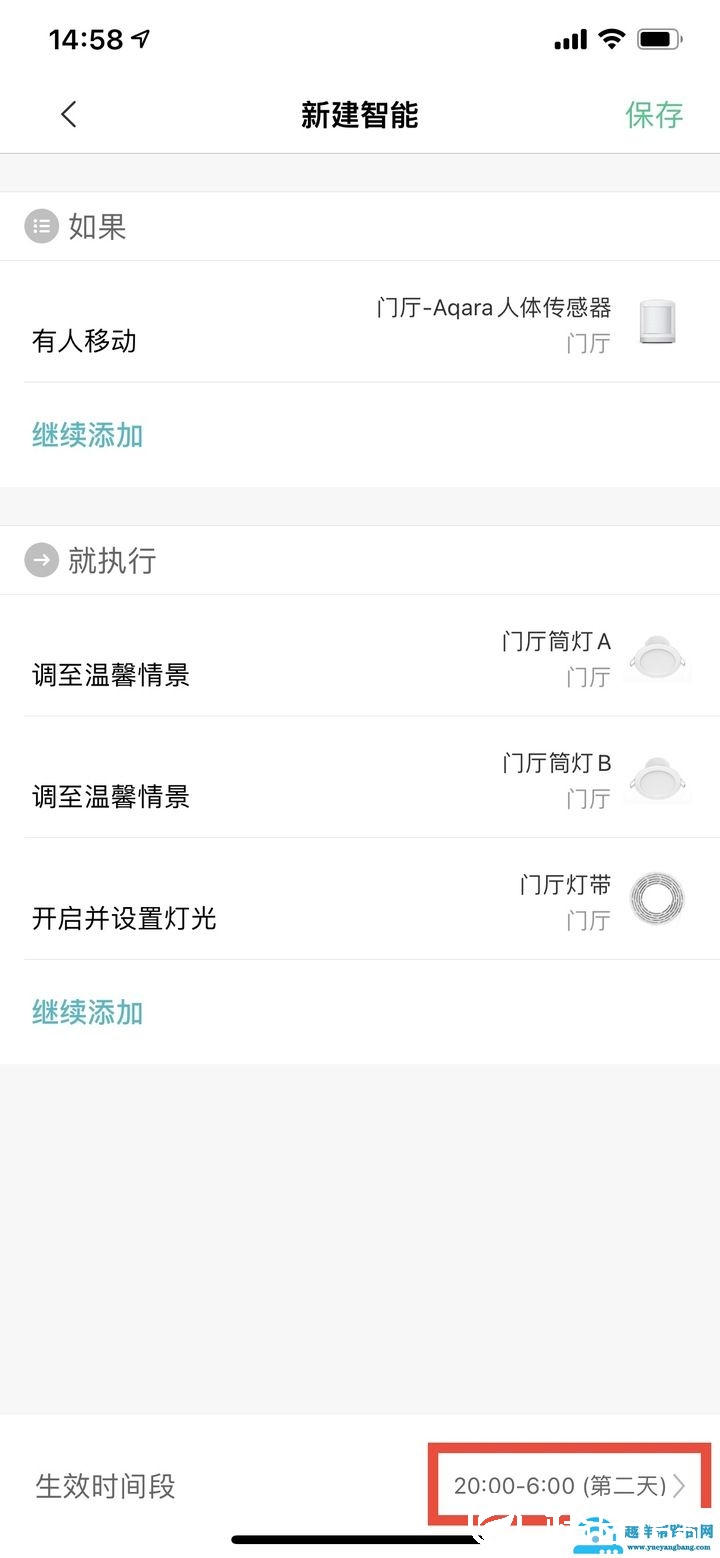Click 继续添加 under the 如果 section

[x=85, y=436]
